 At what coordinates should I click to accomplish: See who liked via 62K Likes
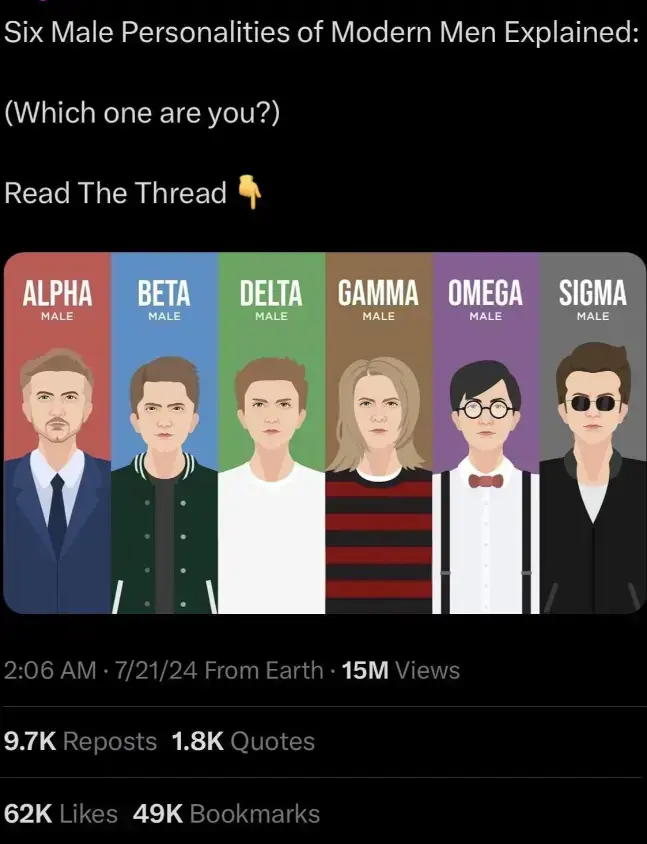(x=61, y=813)
